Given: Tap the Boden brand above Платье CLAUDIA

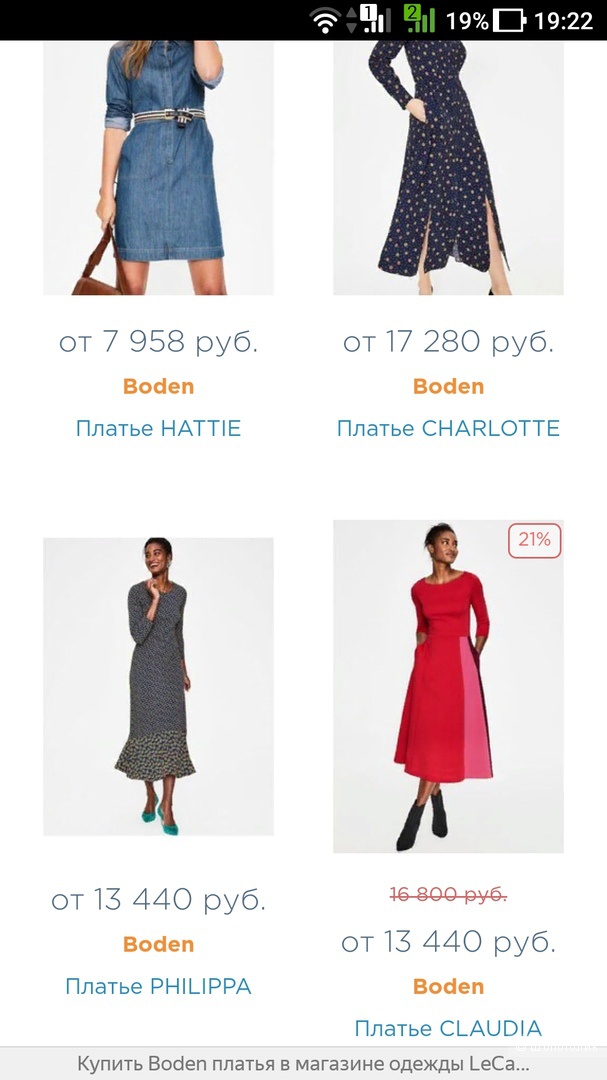Looking at the screenshot, I should point(448,986).
